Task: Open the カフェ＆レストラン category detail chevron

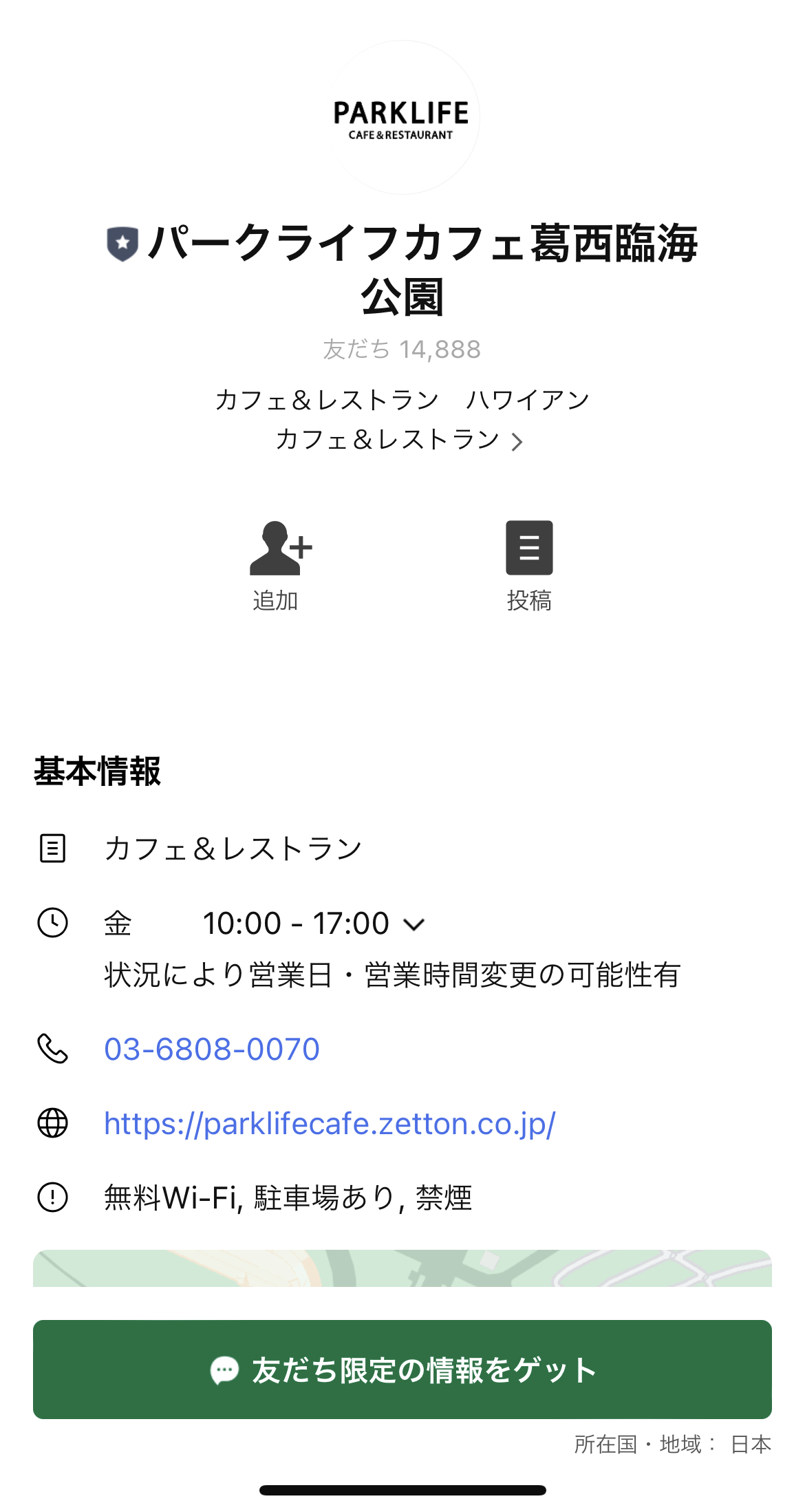Action: pos(517,441)
